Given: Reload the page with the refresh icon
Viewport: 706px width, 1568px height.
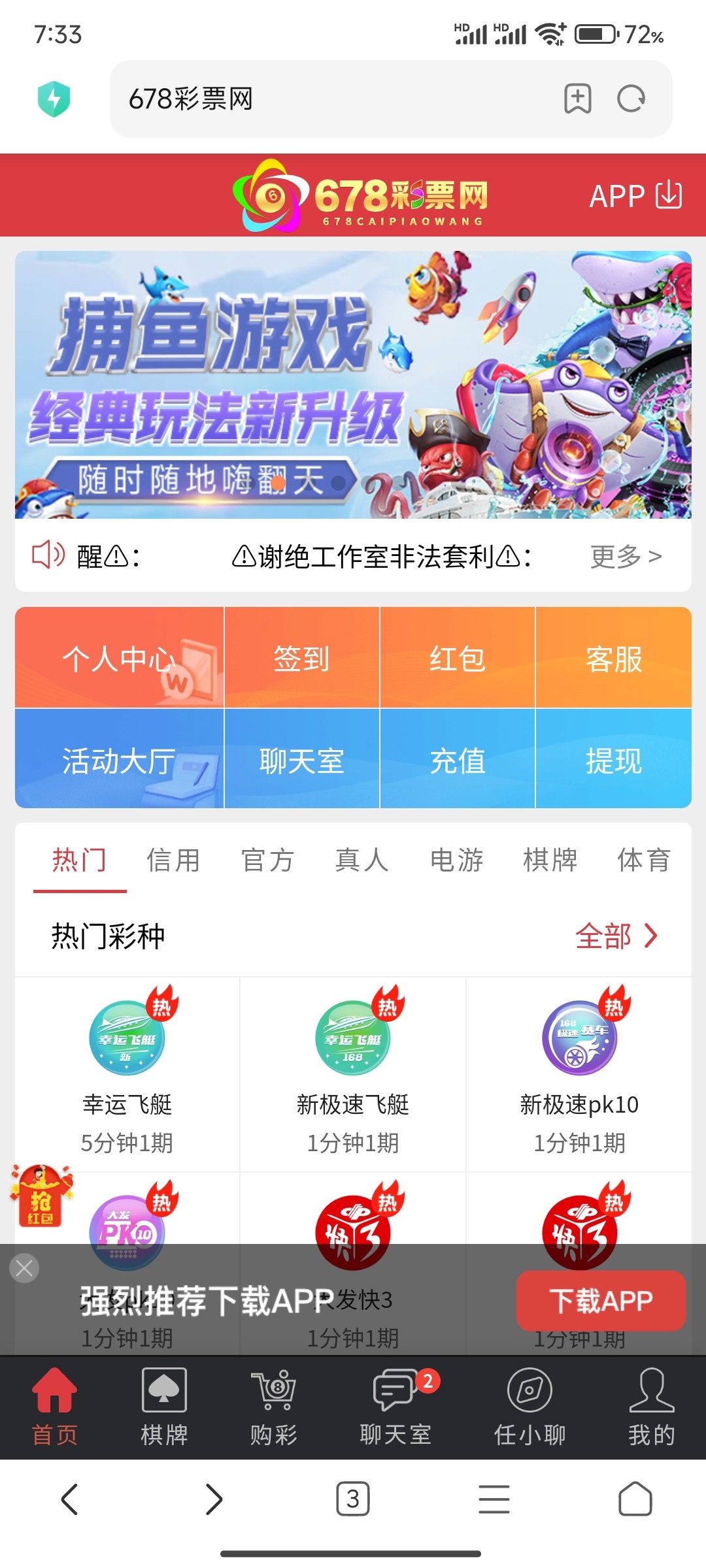Looking at the screenshot, I should [631, 99].
